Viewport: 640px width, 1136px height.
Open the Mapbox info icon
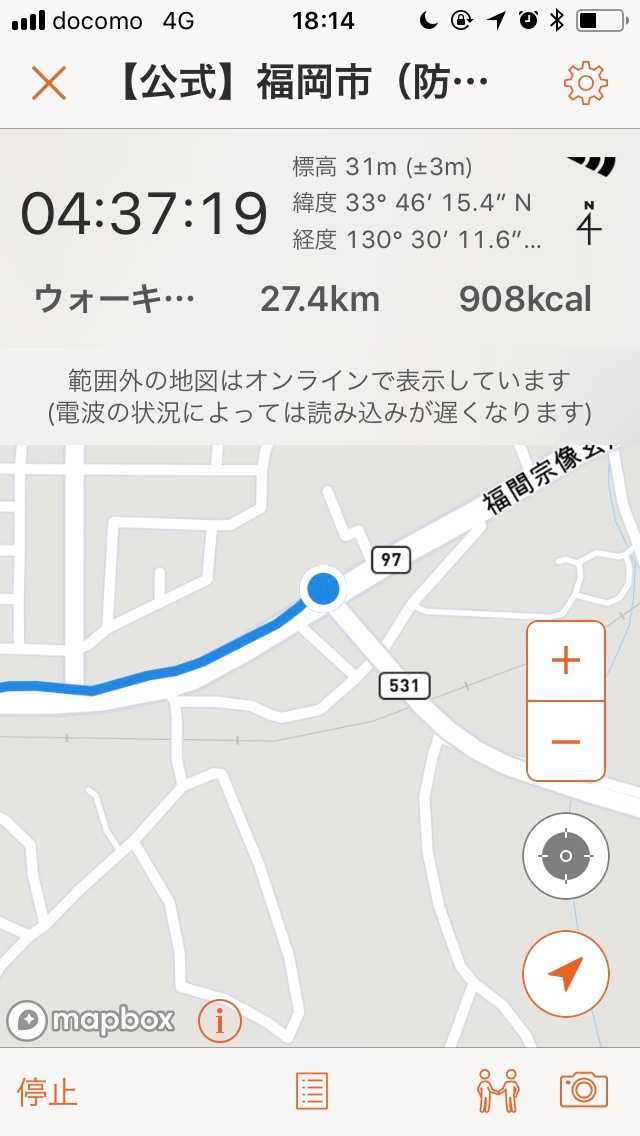(x=220, y=1021)
